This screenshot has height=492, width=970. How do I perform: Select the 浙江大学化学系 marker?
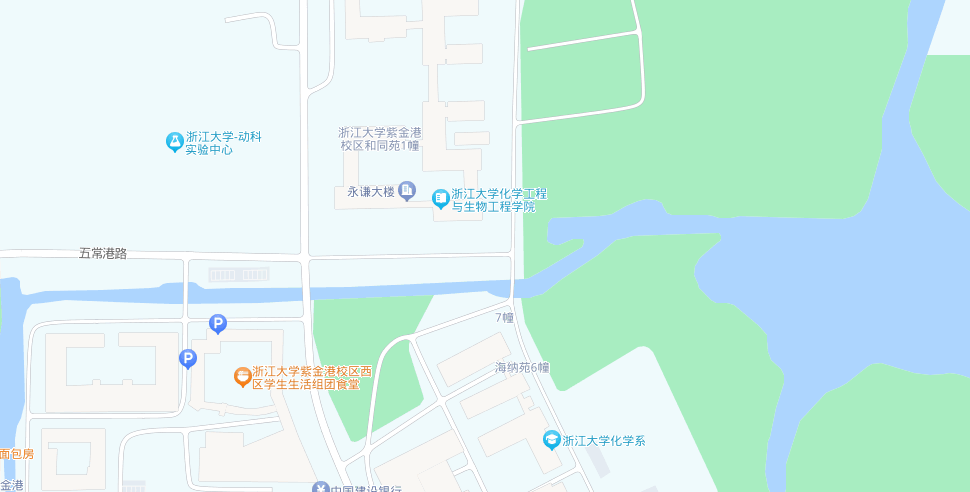551,439
